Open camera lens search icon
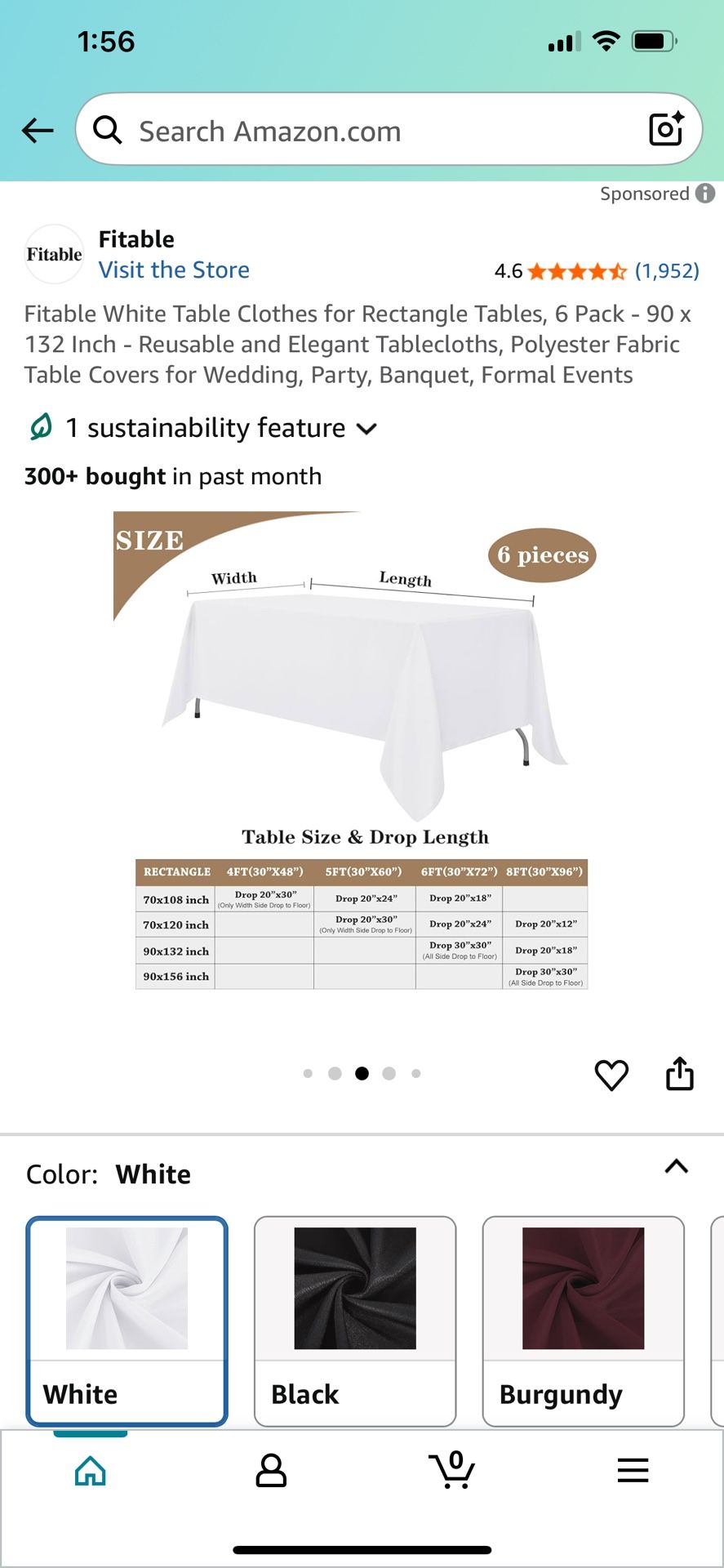Image resolution: width=724 pixels, height=1568 pixels. (666, 129)
